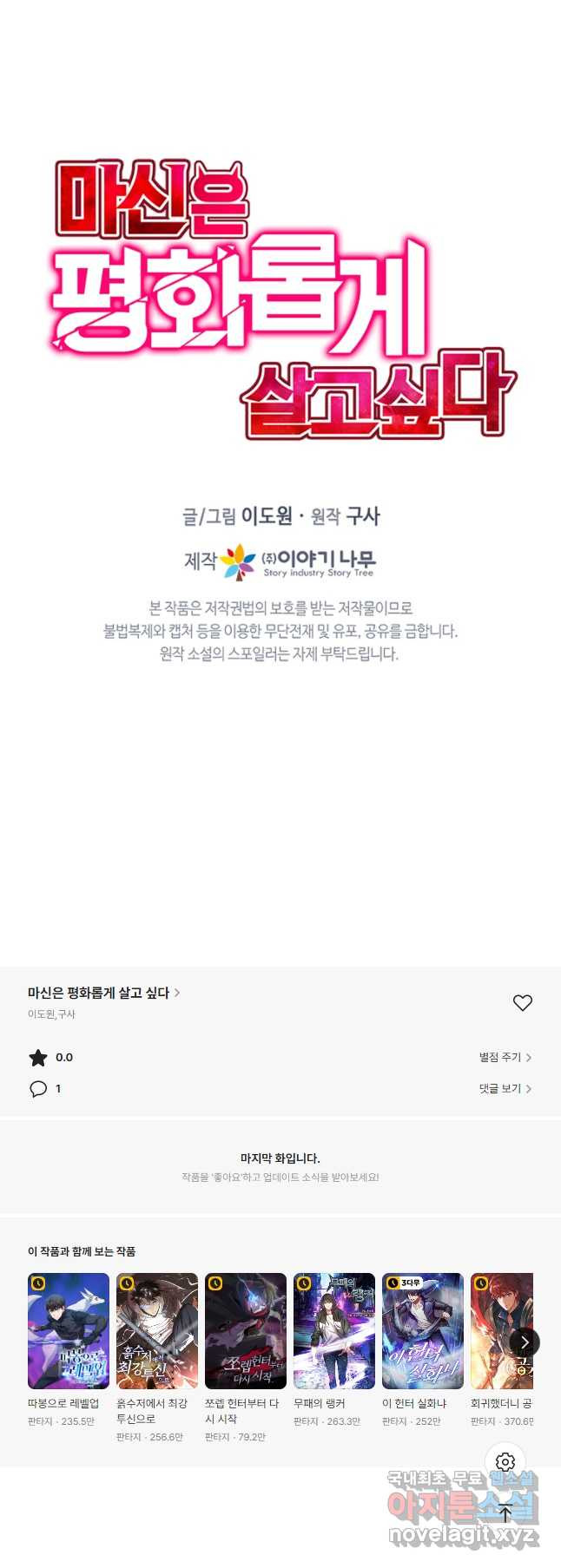Tap 별점 주기 to rate

[505, 1057]
